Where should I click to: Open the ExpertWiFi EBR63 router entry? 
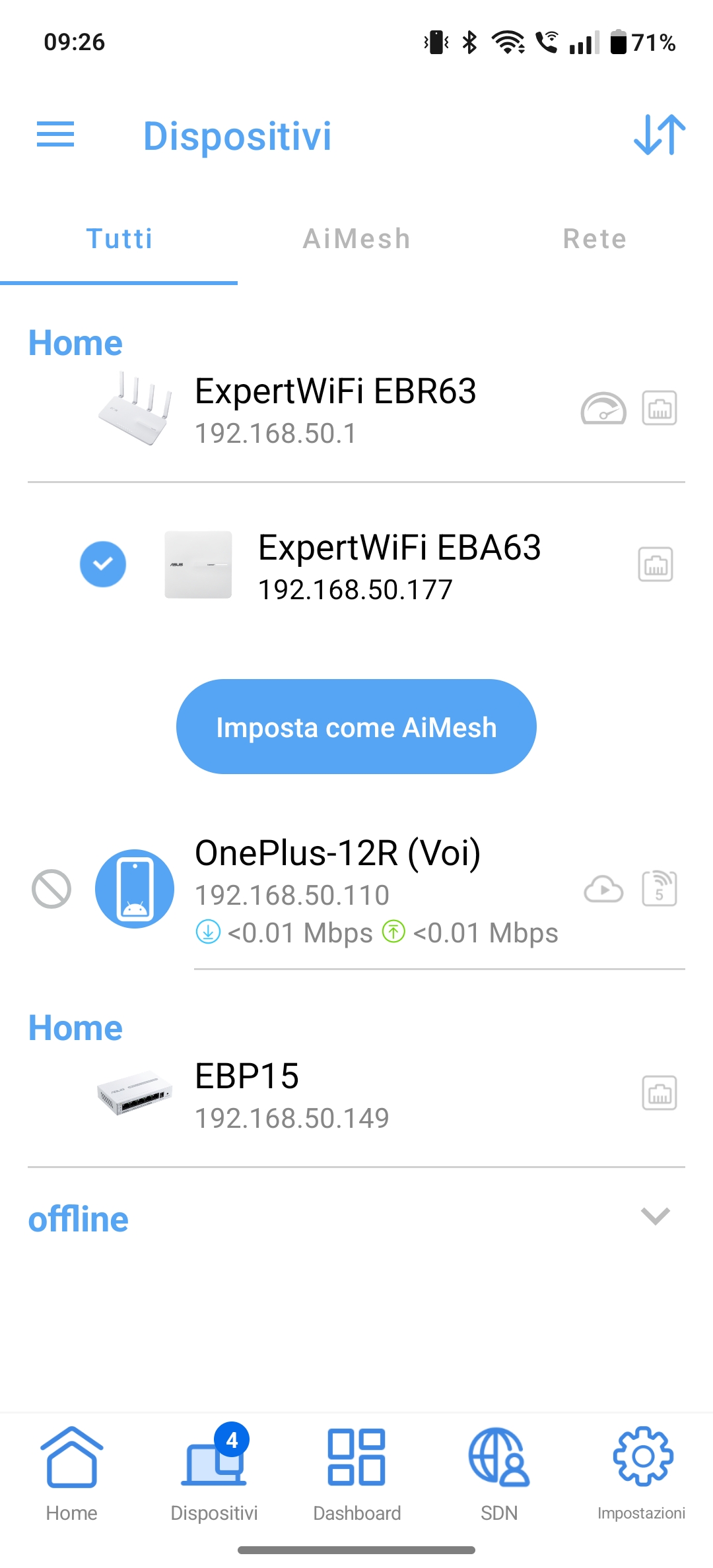pos(356,409)
